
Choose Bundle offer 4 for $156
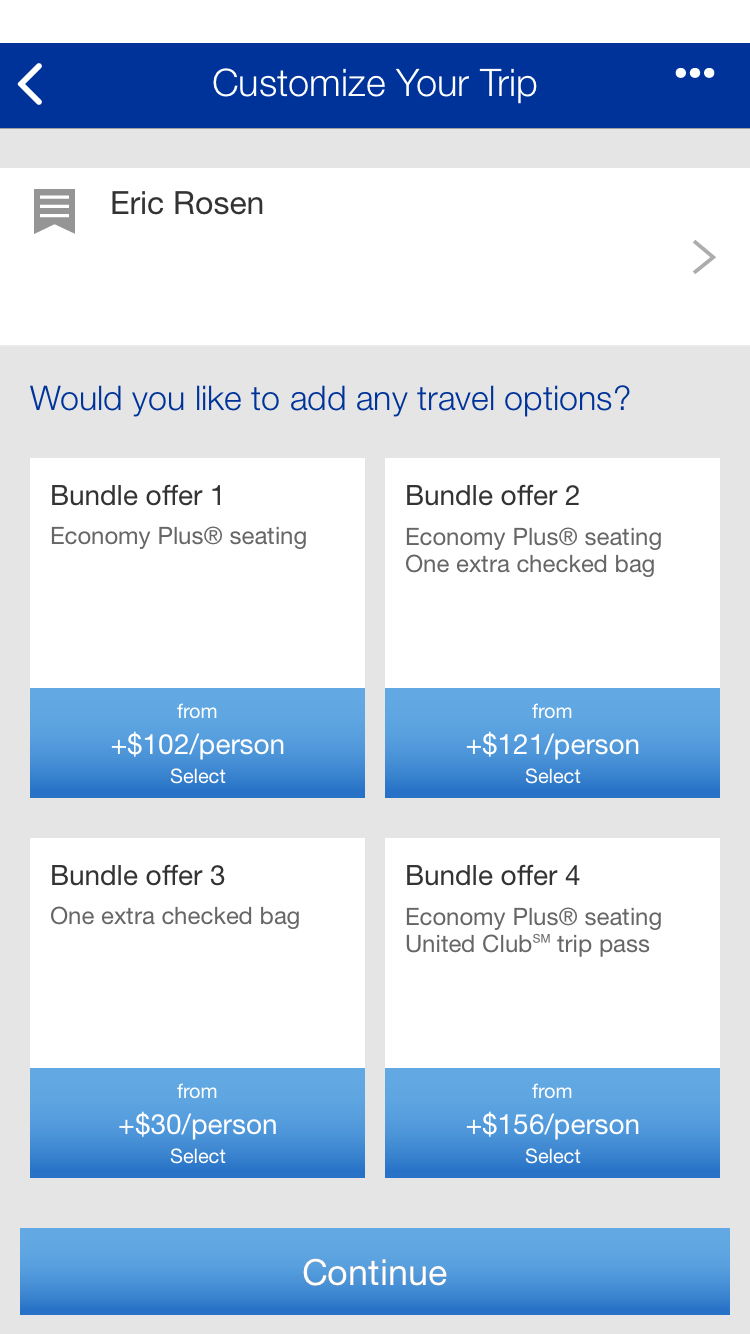(552, 1123)
